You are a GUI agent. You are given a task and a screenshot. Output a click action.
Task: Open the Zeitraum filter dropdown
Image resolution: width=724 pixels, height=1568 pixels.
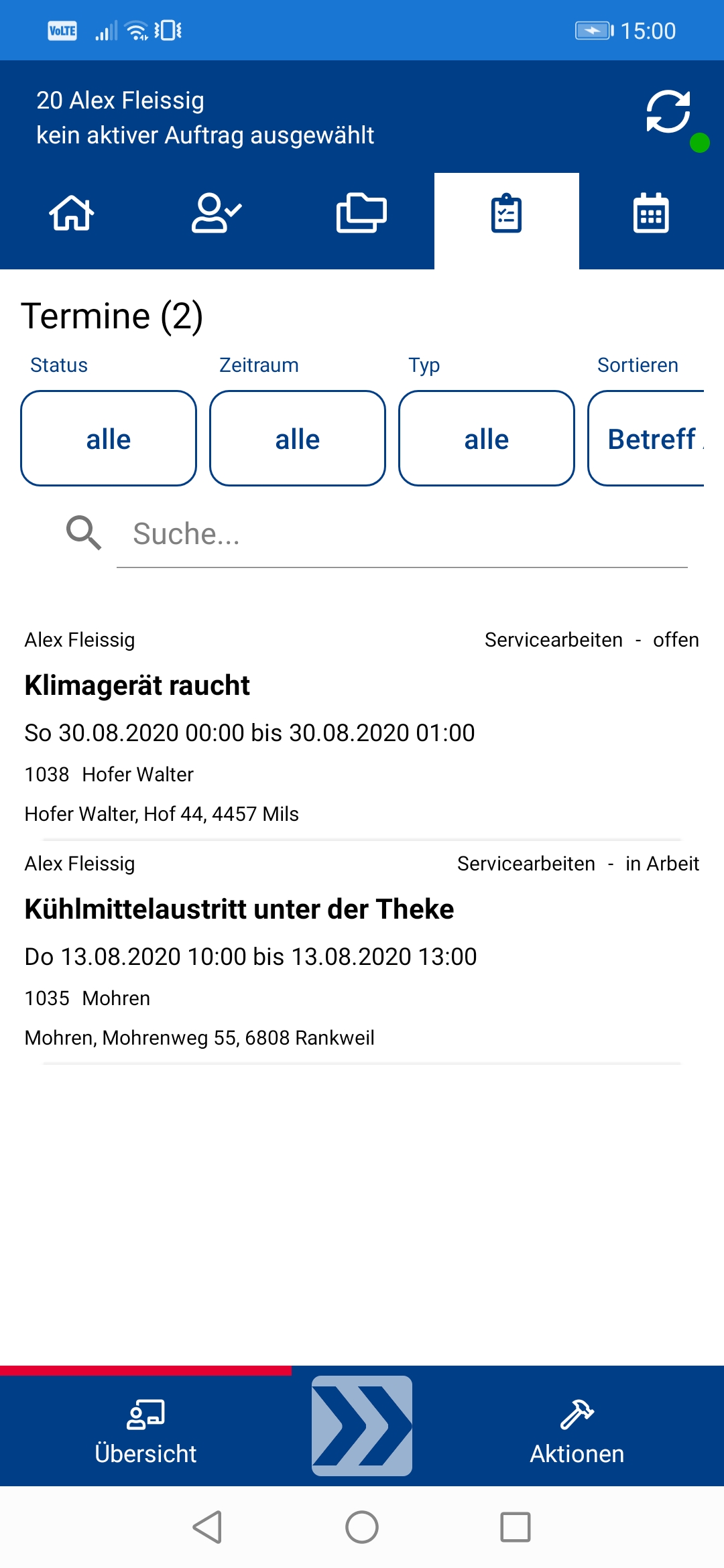click(x=298, y=438)
